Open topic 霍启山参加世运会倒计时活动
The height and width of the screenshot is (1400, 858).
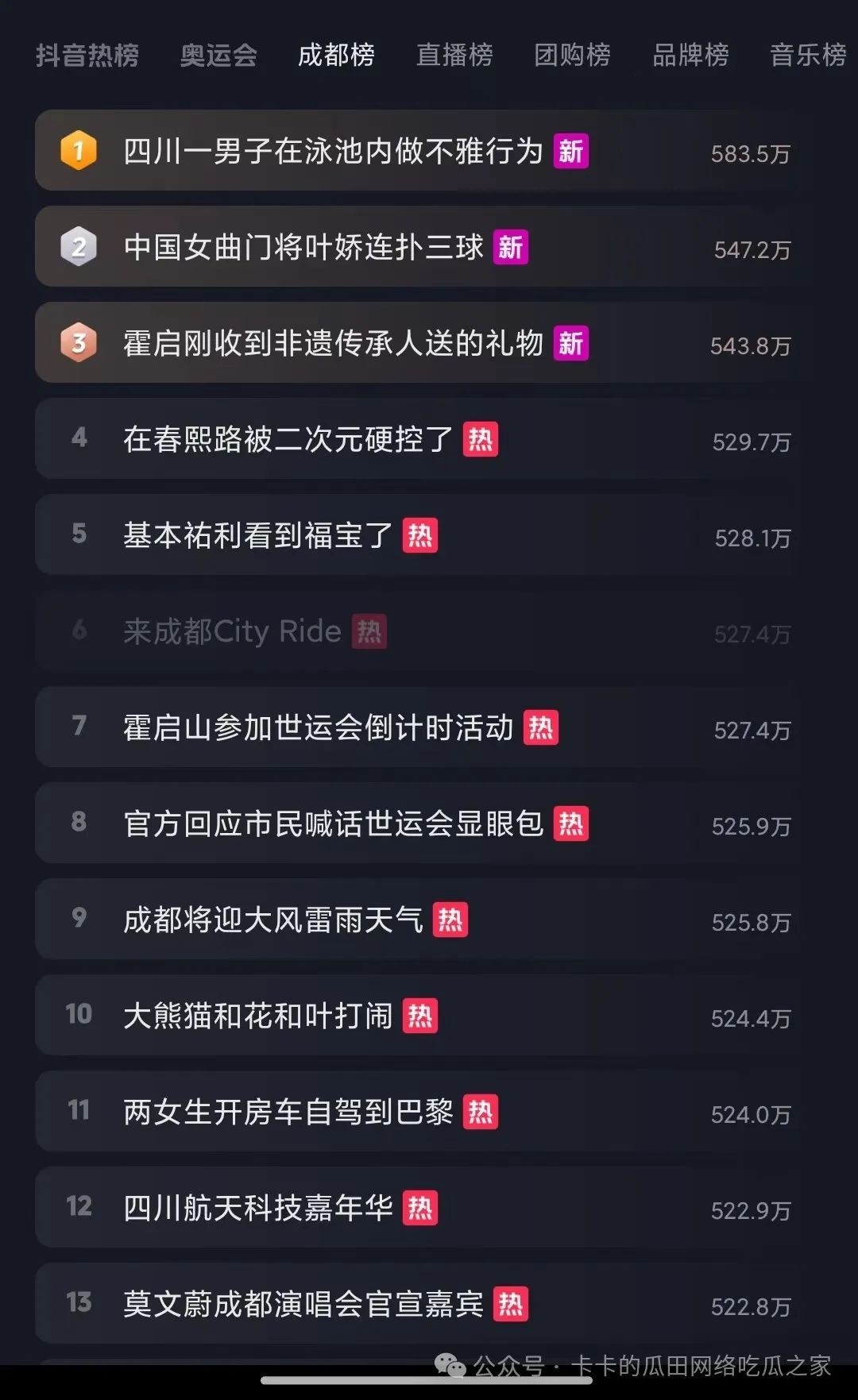(x=319, y=727)
